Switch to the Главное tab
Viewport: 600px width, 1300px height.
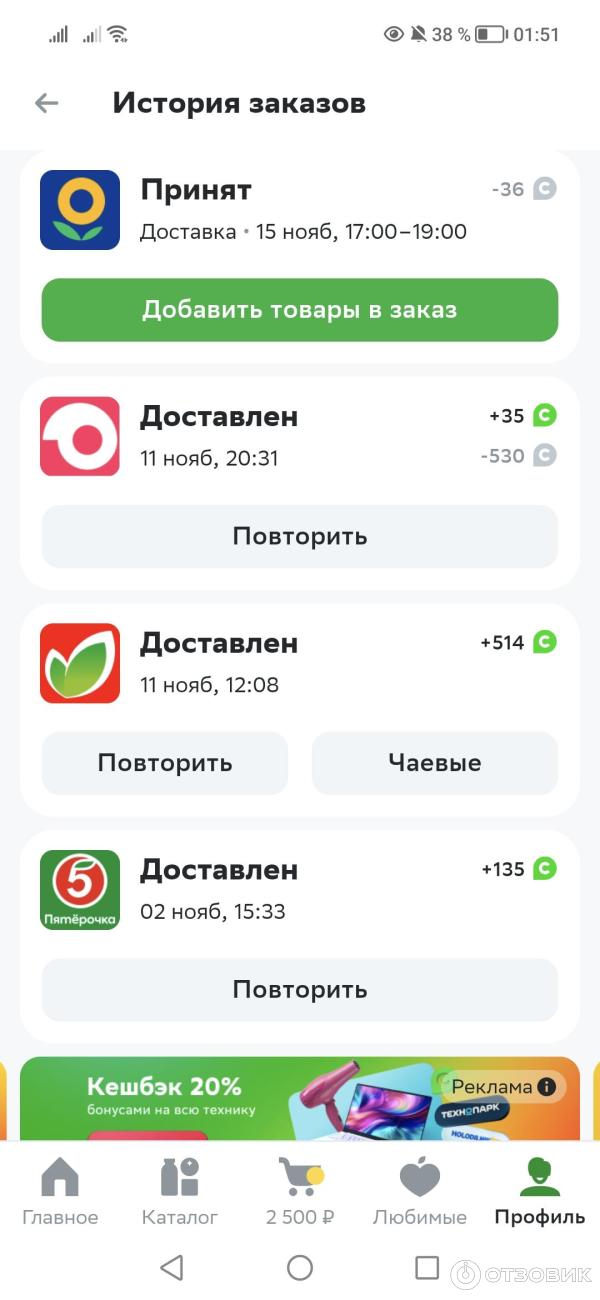click(60, 1190)
